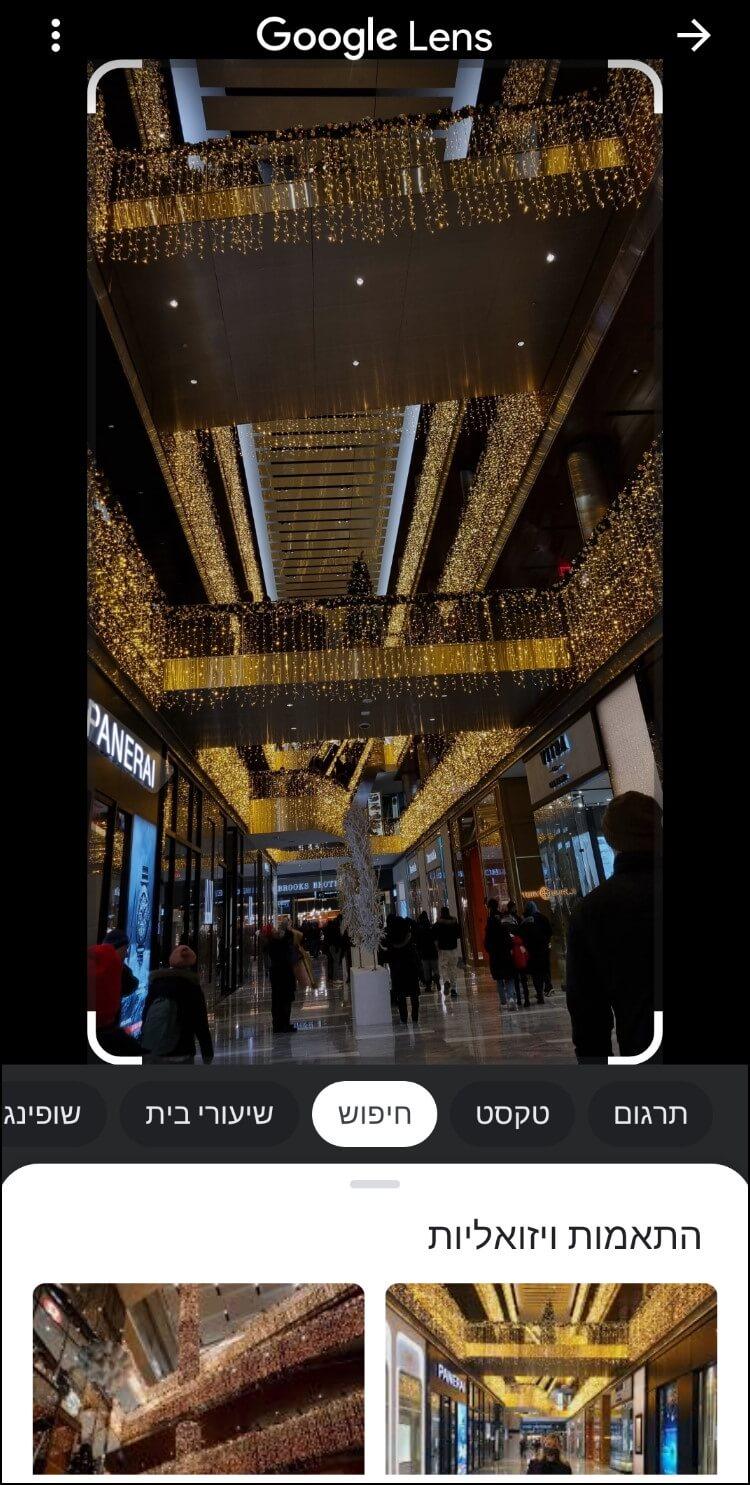The height and width of the screenshot is (1485, 750).
Task: Tap the results sheet drag handle
Action: point(375,1184)
